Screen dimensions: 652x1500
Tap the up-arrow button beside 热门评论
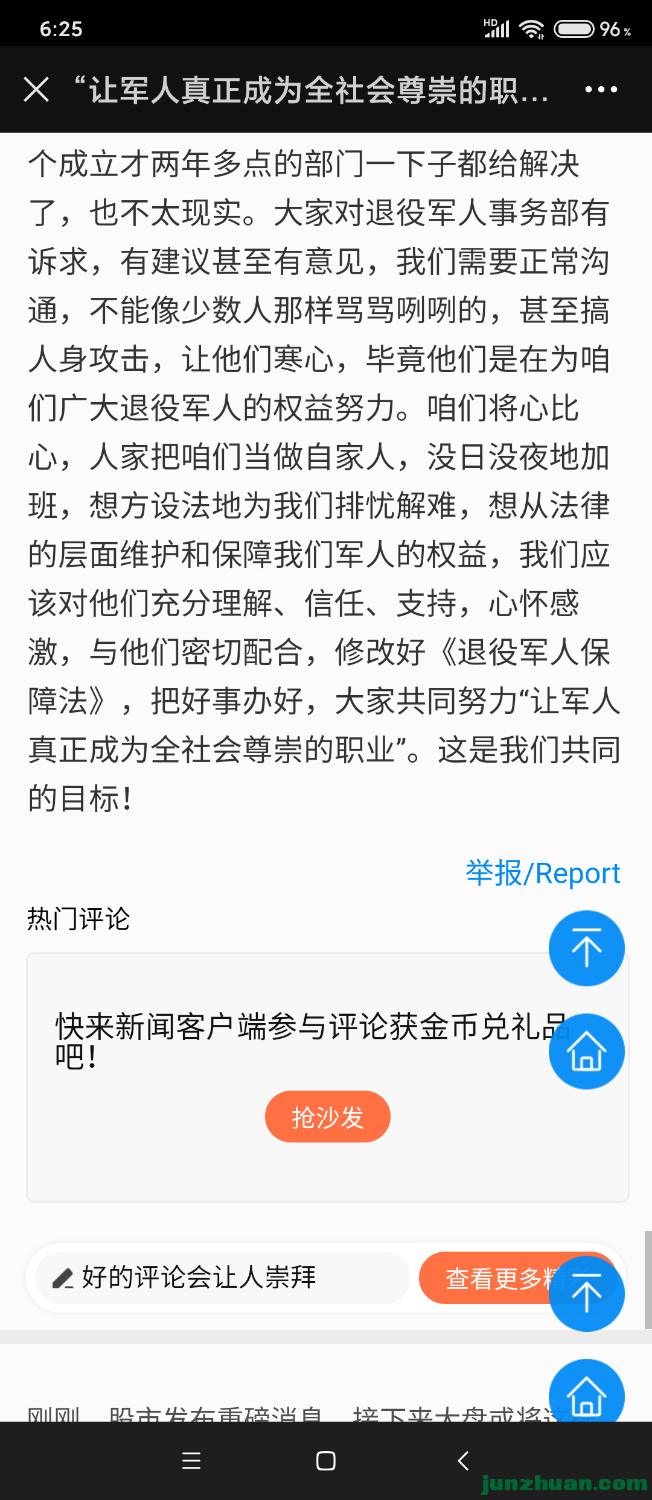click(587, 948)
